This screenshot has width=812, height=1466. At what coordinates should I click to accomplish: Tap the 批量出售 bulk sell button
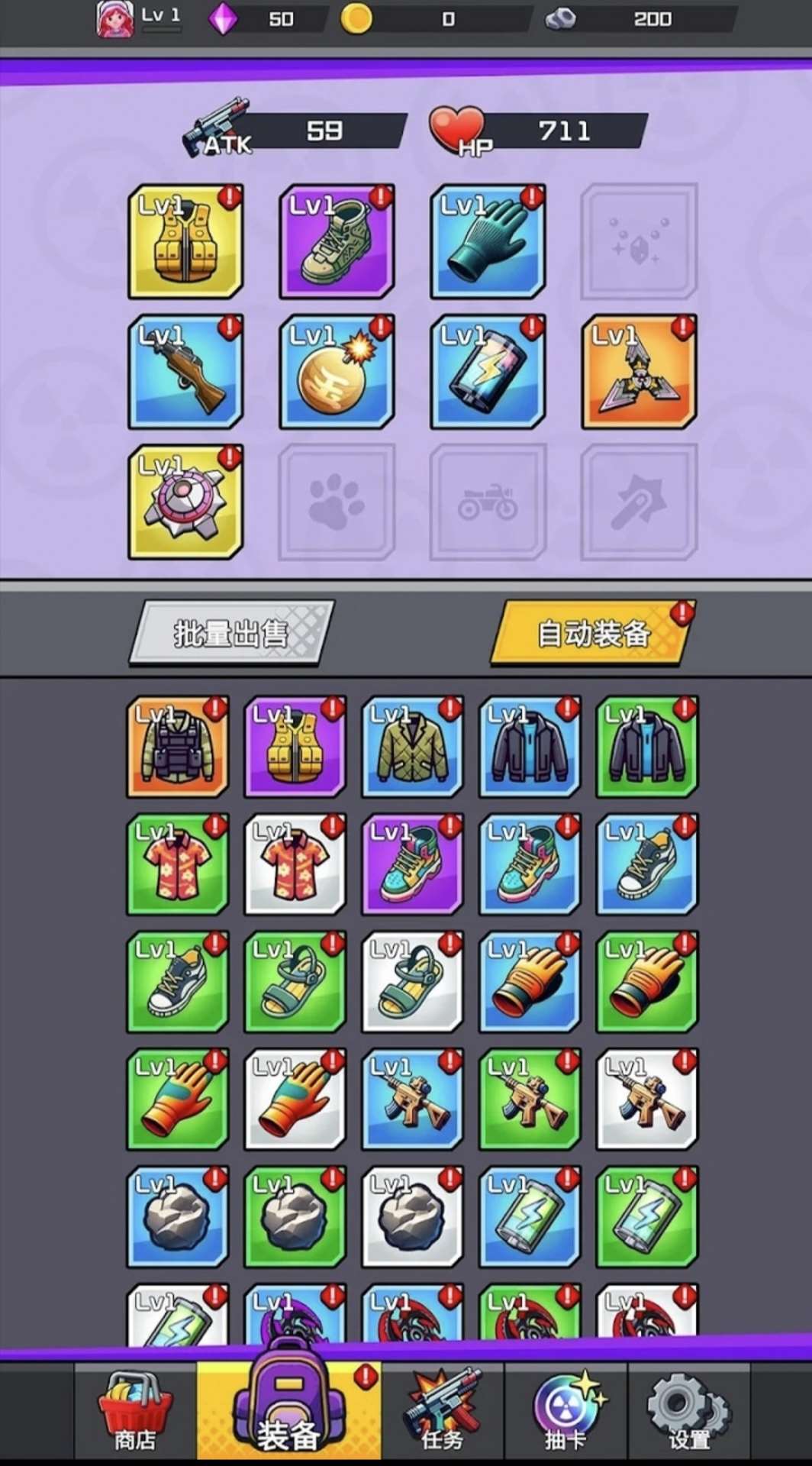pos(231,632)
